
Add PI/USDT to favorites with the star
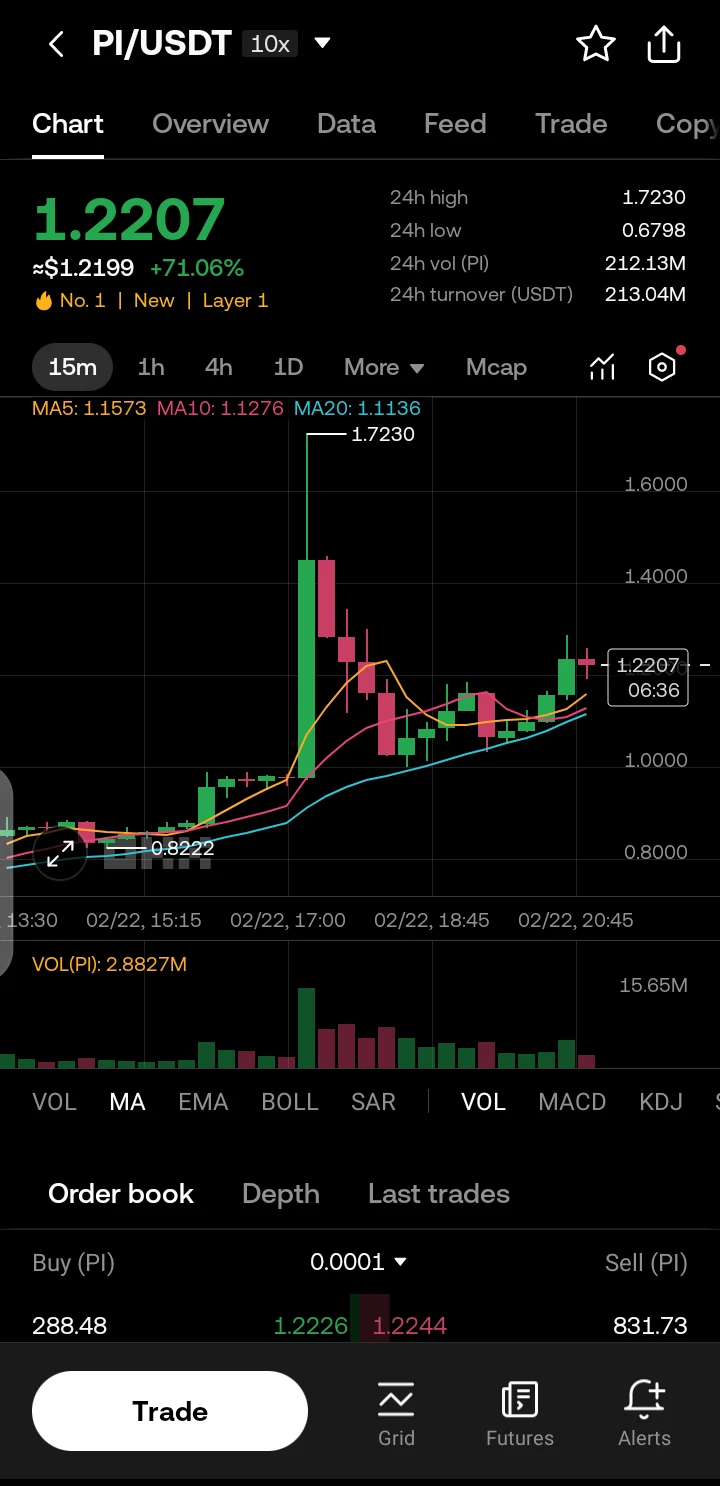click(596, 44)
